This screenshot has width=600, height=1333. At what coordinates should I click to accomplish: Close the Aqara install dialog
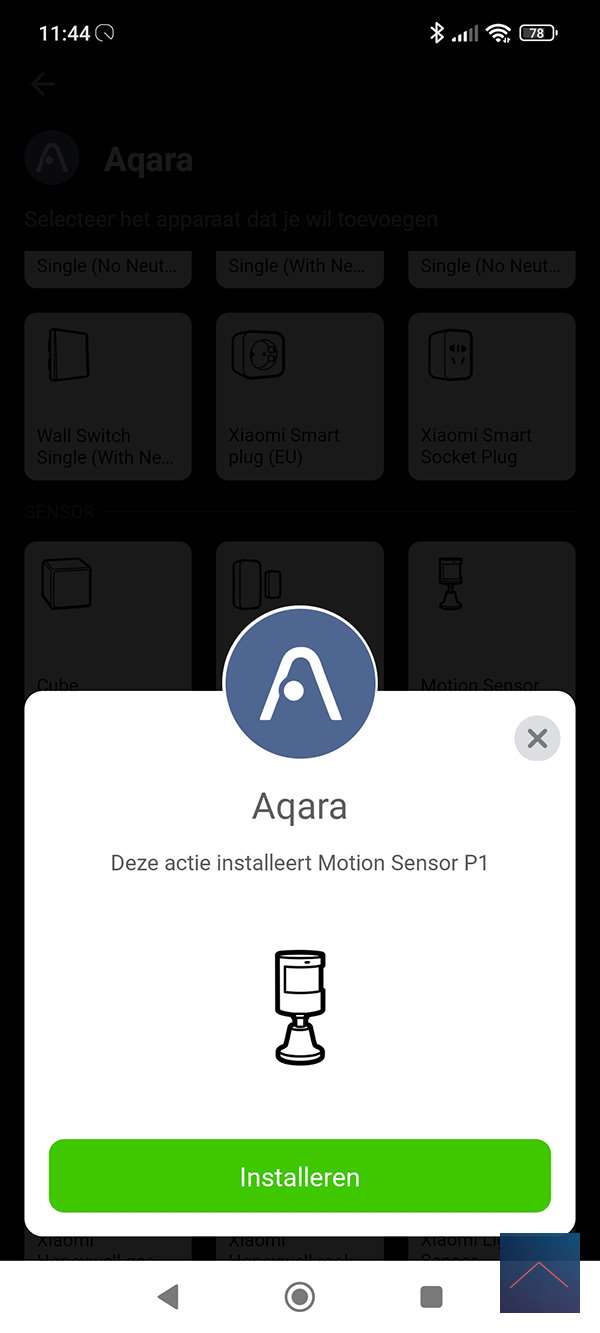537,739
